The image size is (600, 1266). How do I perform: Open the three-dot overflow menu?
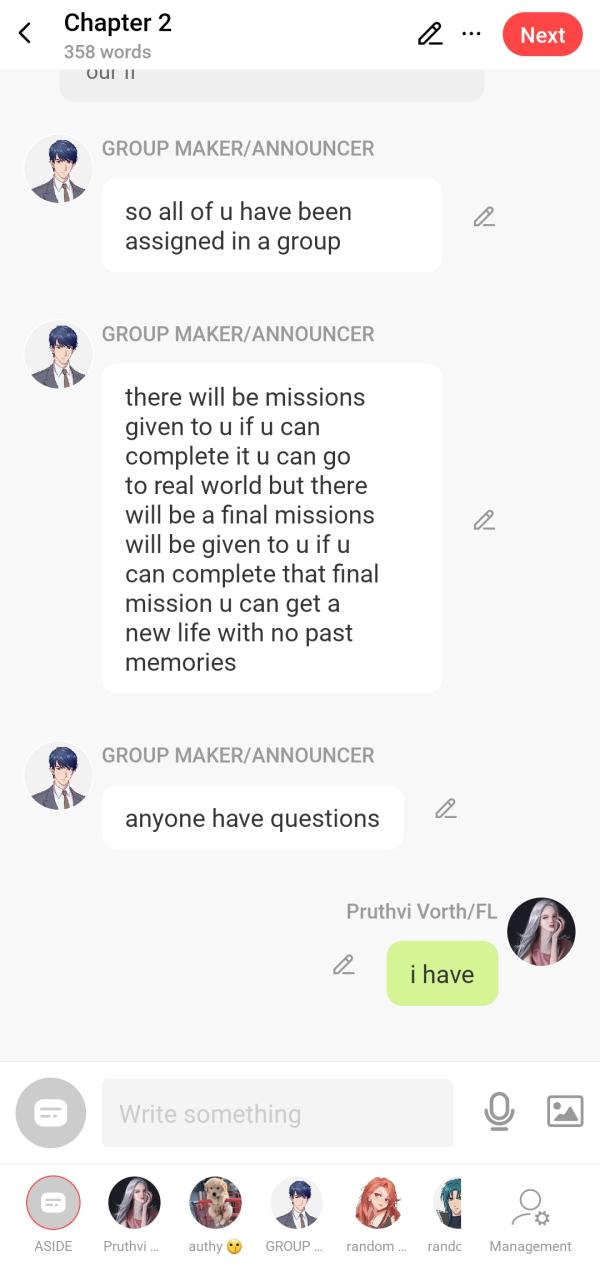(471, 34)
